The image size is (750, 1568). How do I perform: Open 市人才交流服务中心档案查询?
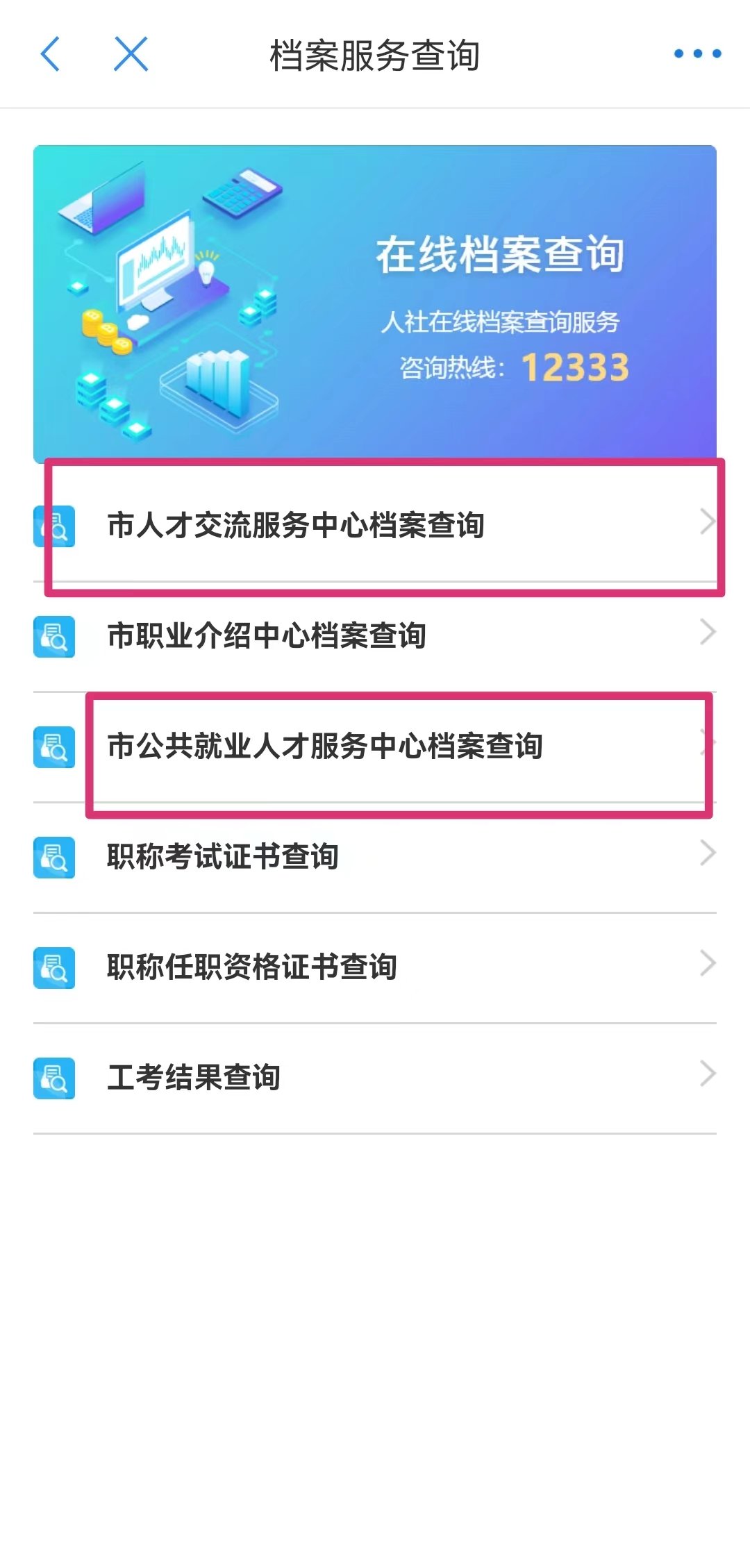(x=375, y=525)
